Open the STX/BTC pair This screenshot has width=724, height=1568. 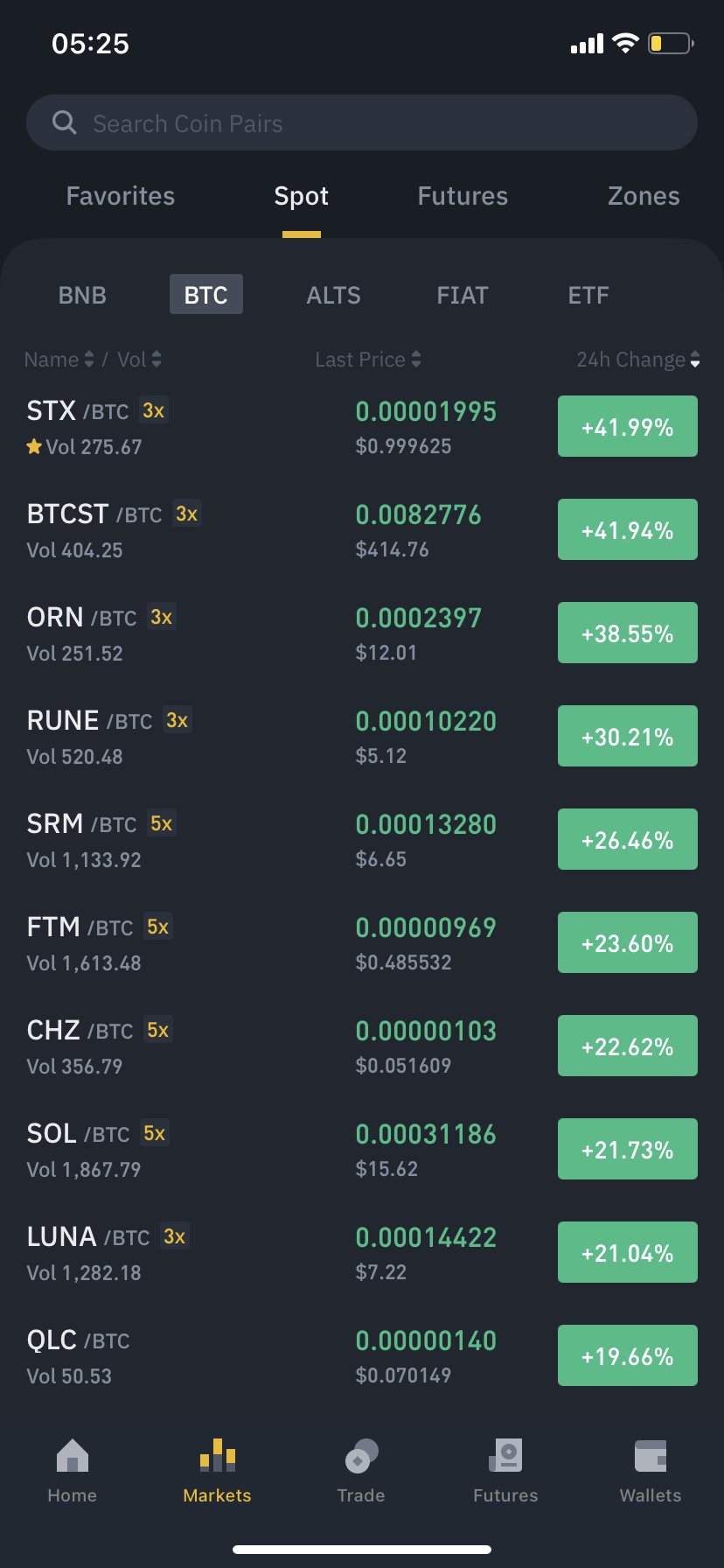click(262, 427)
